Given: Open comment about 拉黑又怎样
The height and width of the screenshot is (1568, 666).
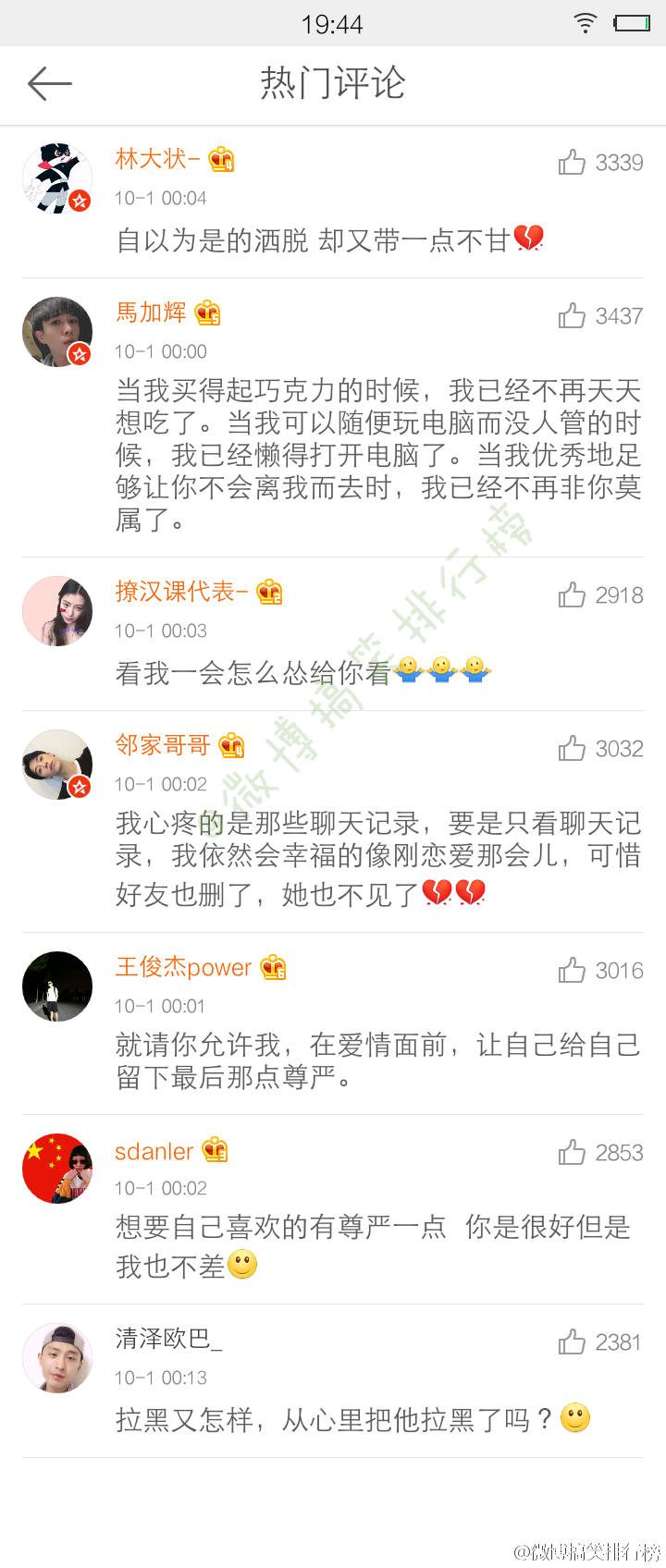Looking at the screenshot, I should 333,1419.
